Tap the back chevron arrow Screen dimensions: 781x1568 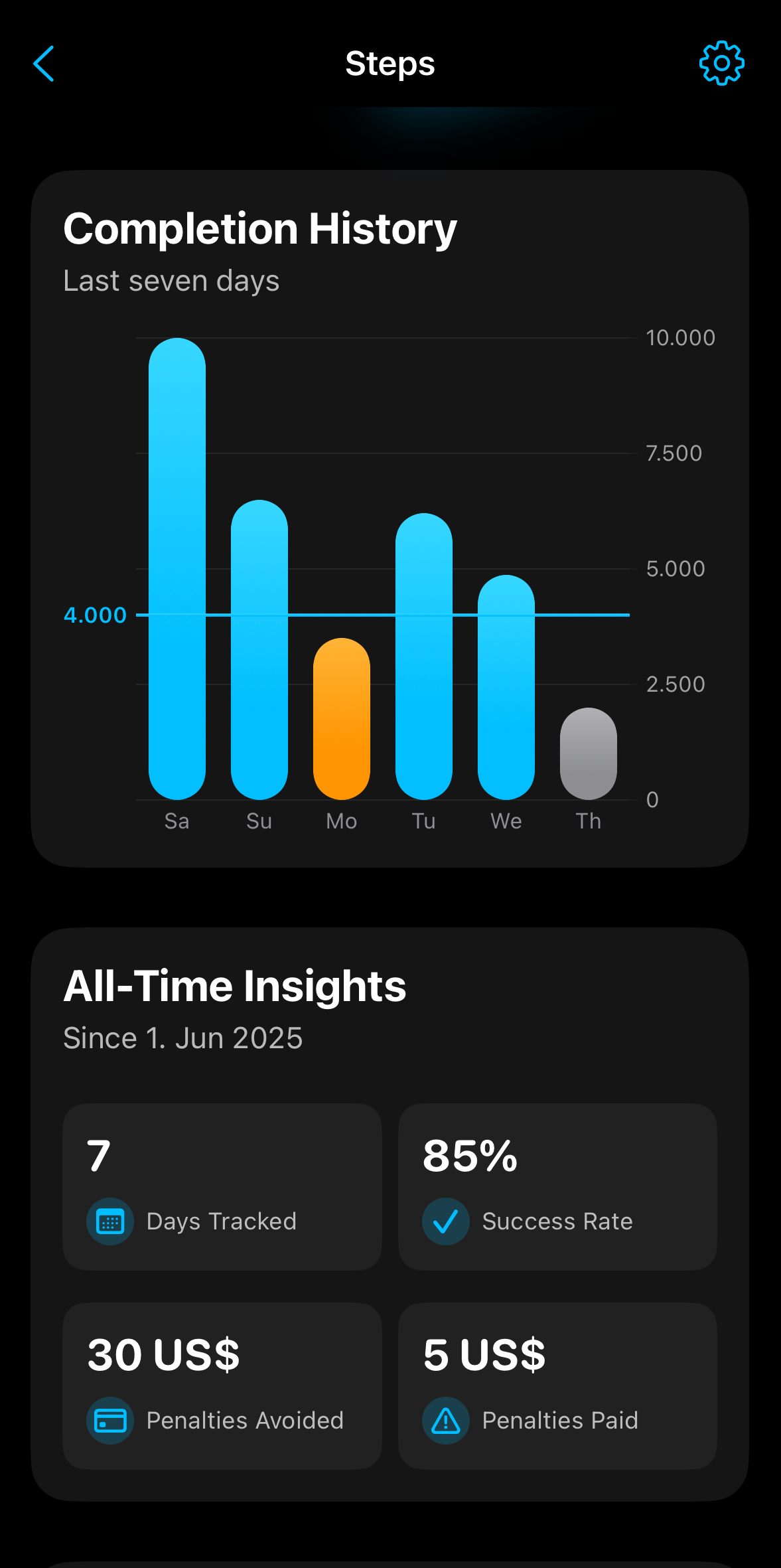click(44, 64)
